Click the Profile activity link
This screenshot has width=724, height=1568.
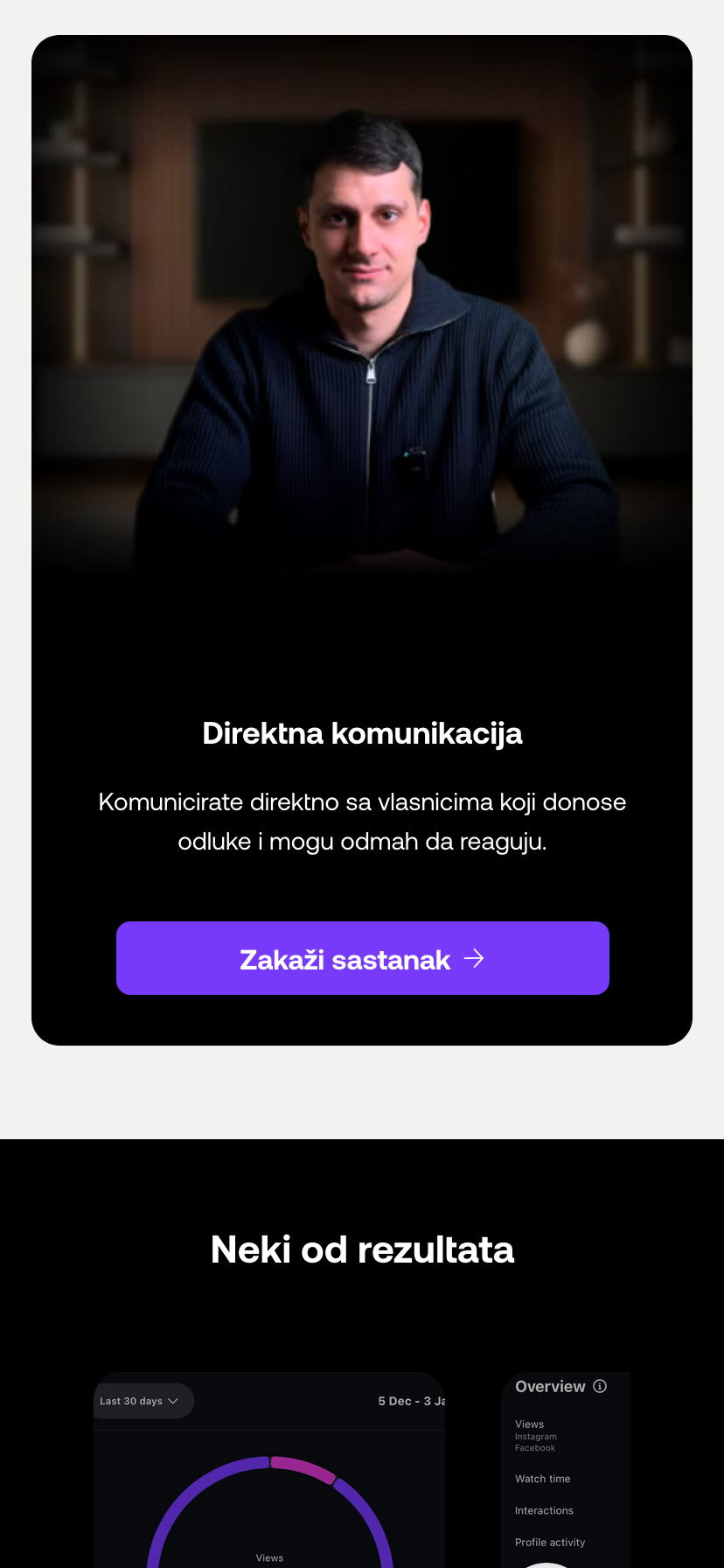click(550, 1542)
